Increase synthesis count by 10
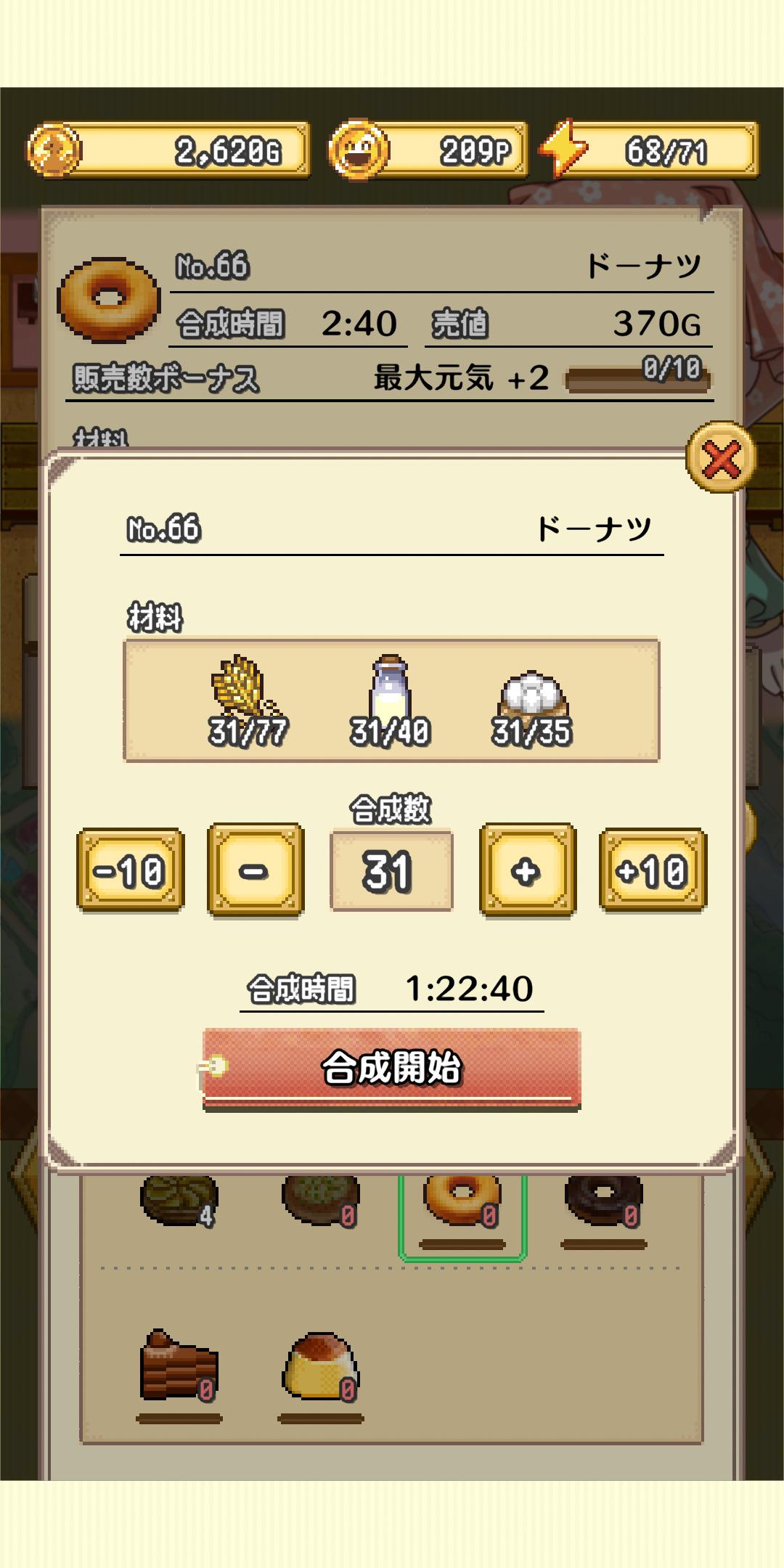The width and height of the screenshot is (784, 1568). point(653,870)
